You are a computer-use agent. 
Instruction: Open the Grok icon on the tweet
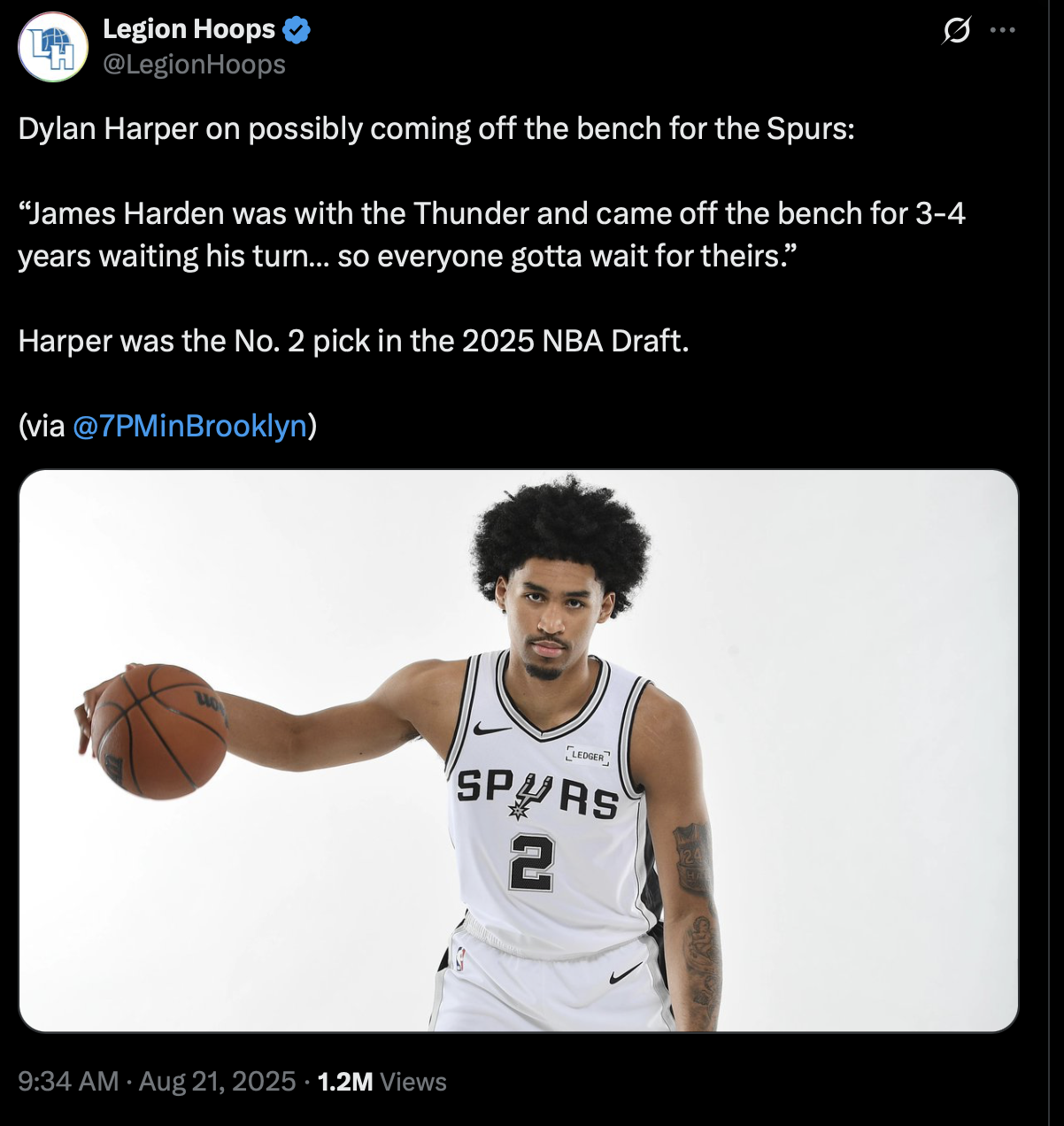click(956, 31)
